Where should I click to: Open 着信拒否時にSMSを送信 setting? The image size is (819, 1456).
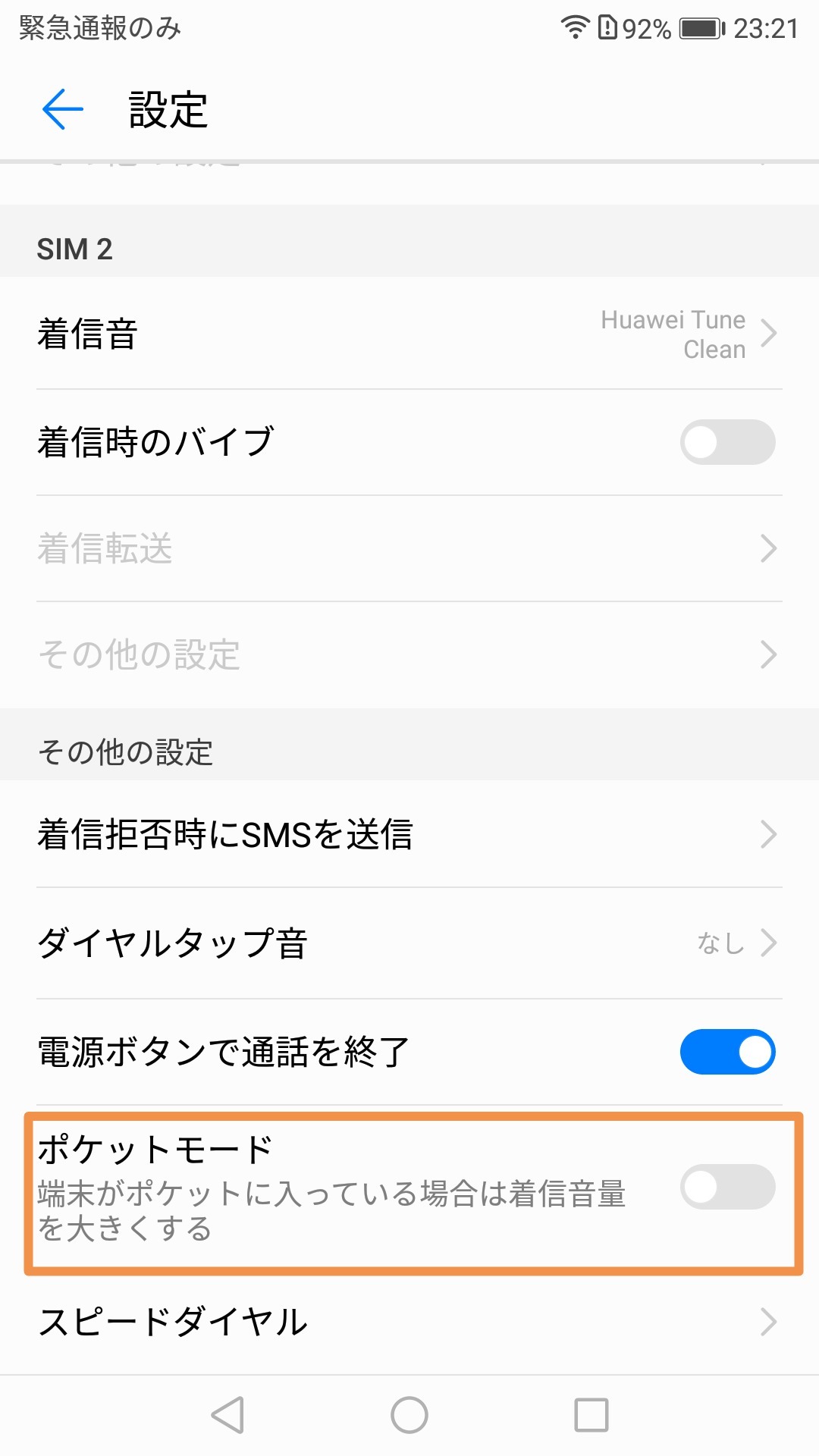[x=409, y=834]
